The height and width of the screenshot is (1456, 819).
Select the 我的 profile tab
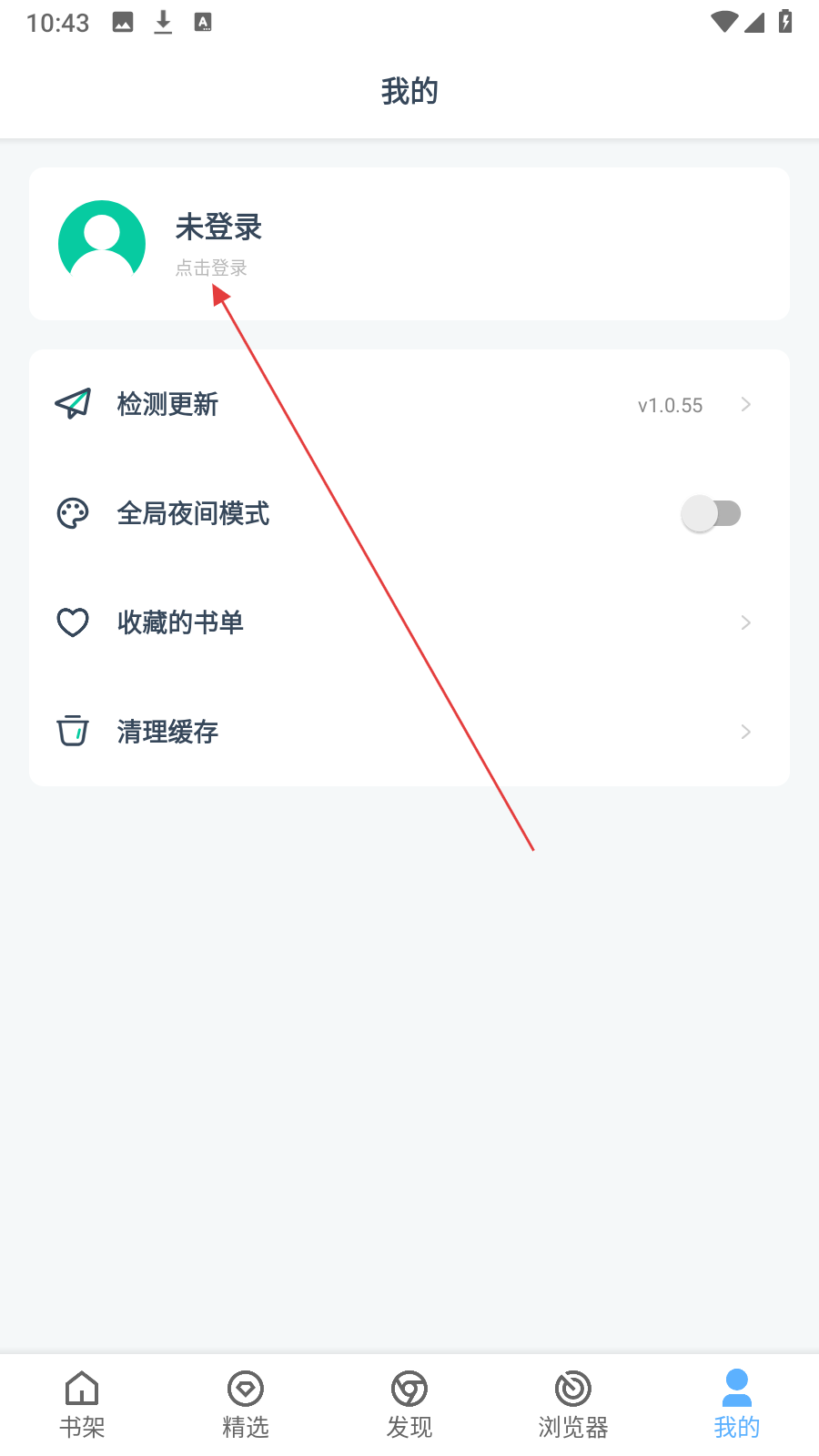pos(737,1404)
